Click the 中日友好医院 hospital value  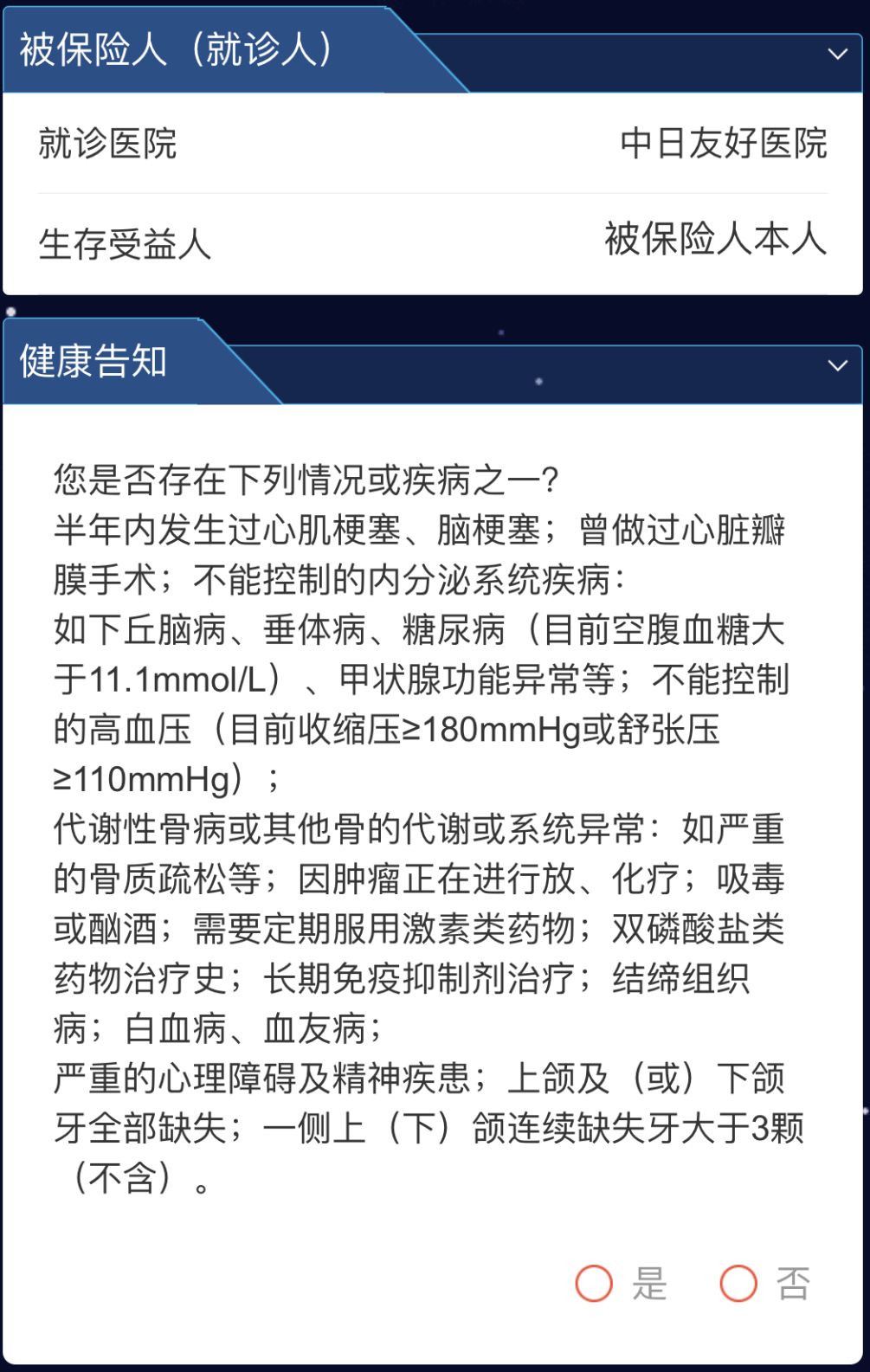coord(724,145)
